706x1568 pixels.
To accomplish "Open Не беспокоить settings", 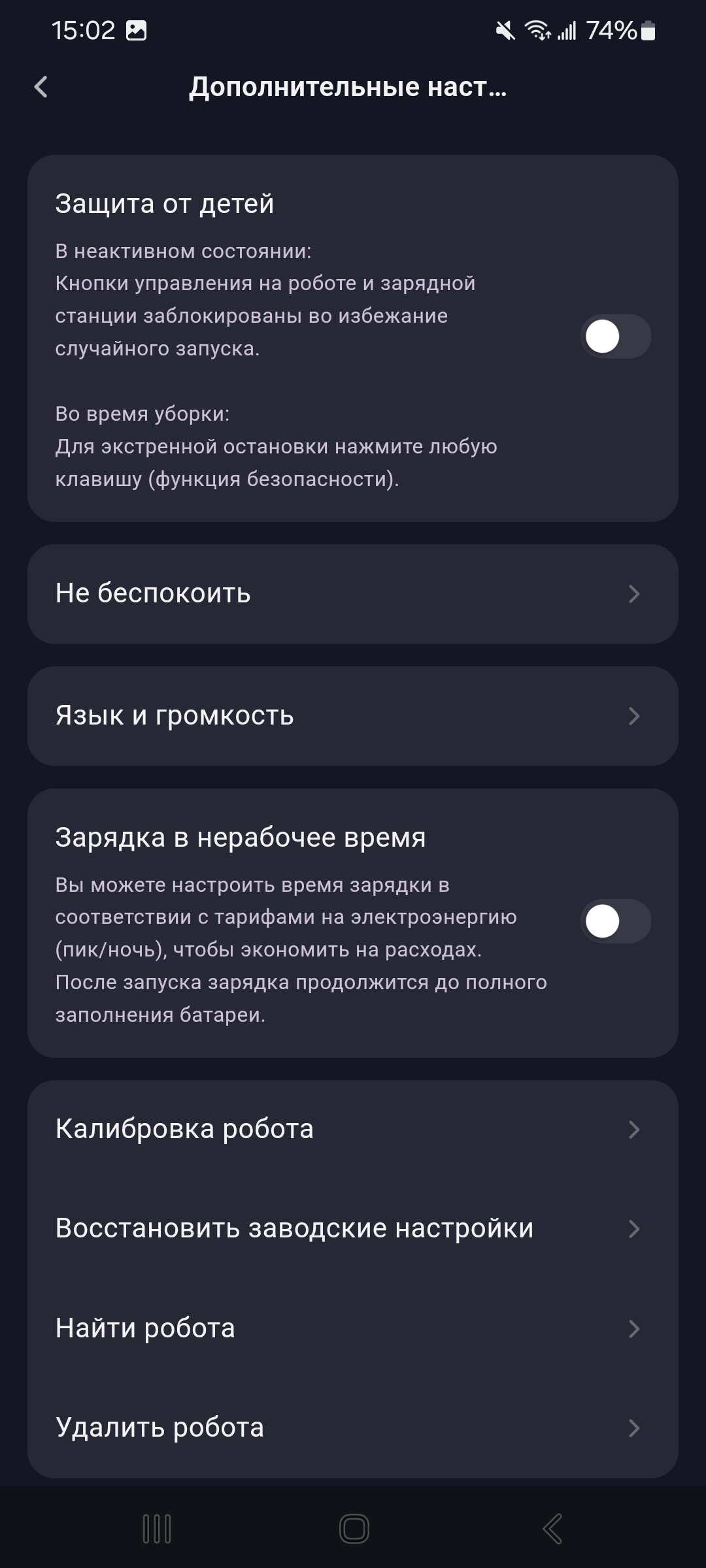I will point(353,594).
